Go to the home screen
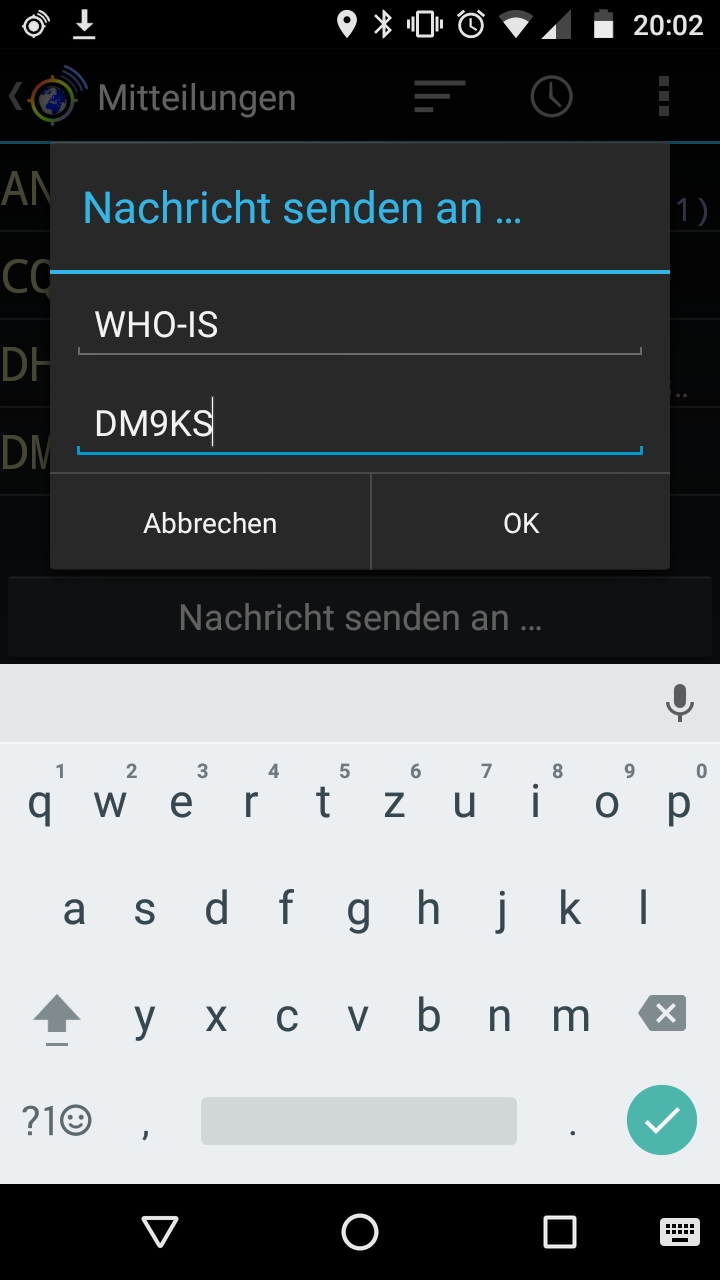This screenshot has height=1280, width=720. tap(360, 1232)
